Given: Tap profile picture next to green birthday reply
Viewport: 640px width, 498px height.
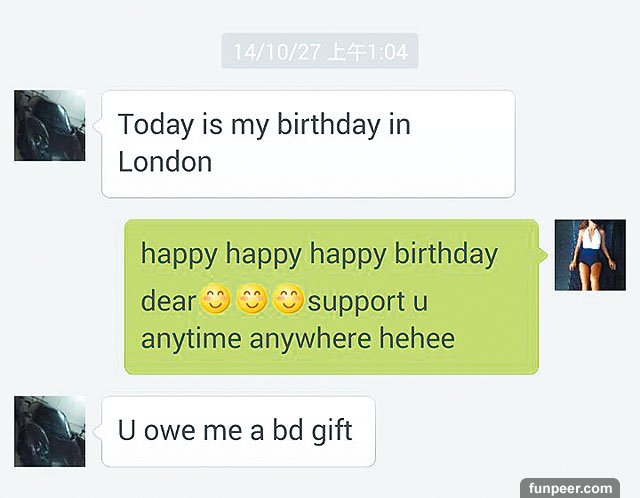Looking at the screenshot, I should click(590, 255).
